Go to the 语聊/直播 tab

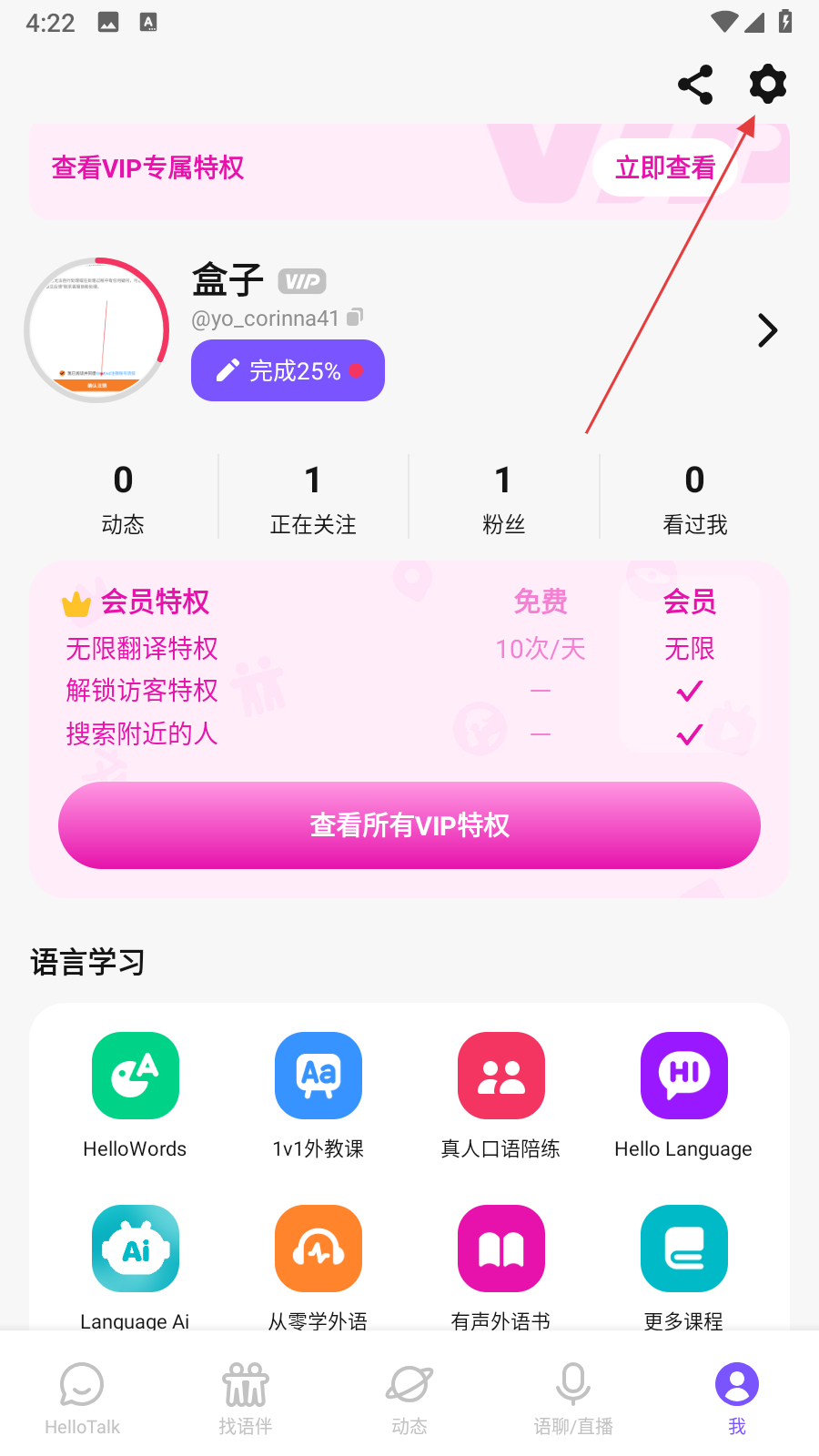point(573,1397)
